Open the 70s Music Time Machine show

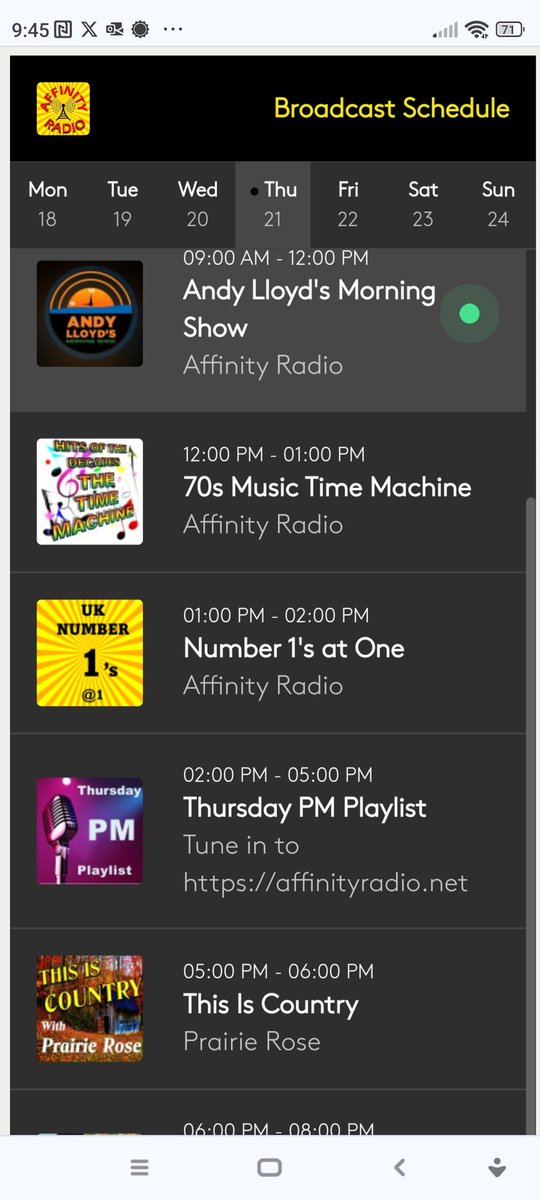click(268, 492)
